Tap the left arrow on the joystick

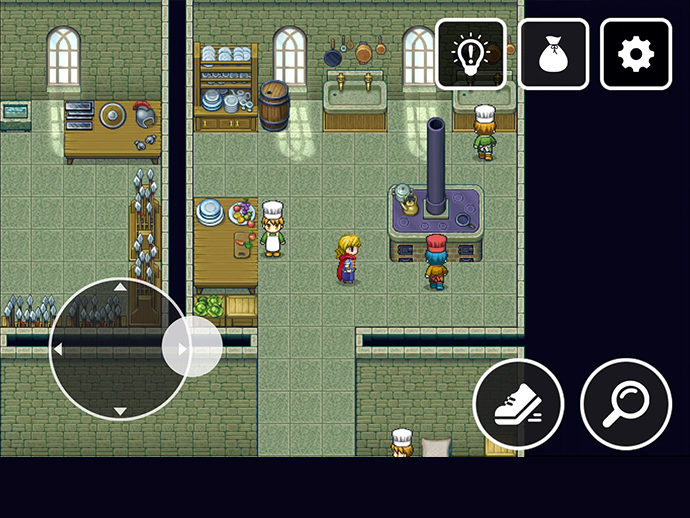(58, 349)
